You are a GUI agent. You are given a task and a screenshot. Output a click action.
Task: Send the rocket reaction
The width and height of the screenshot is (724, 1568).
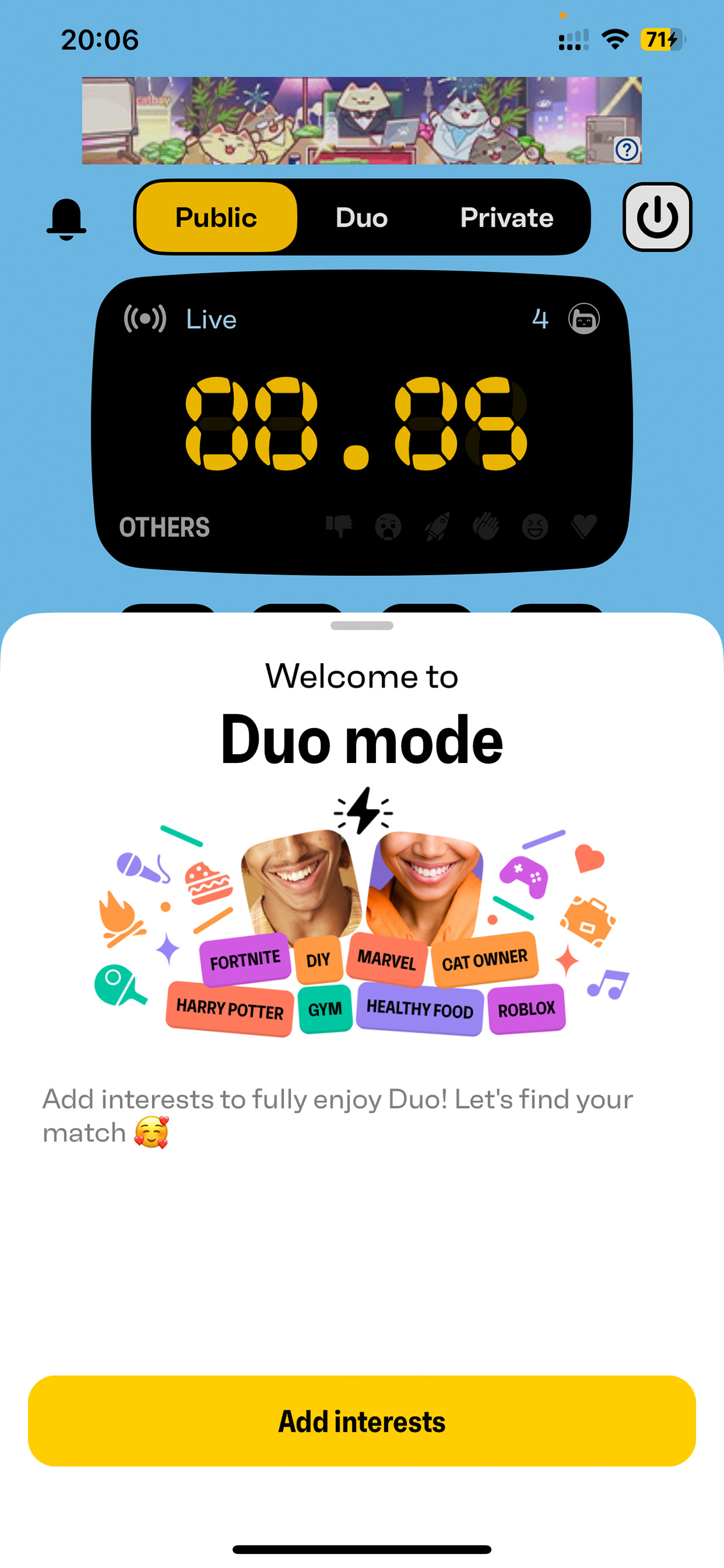coord(437,526)
